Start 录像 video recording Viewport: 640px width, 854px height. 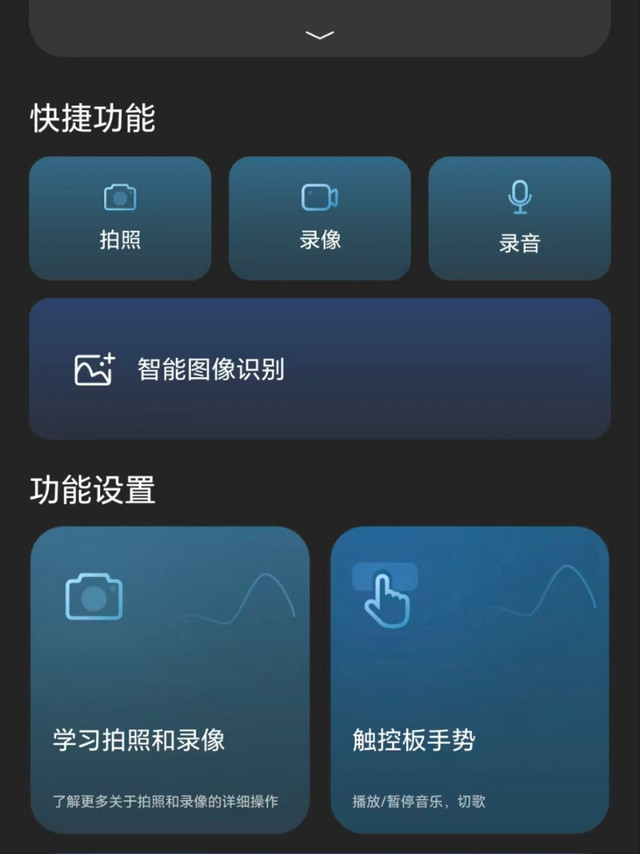pyautogui.click(x=320, y=218)
